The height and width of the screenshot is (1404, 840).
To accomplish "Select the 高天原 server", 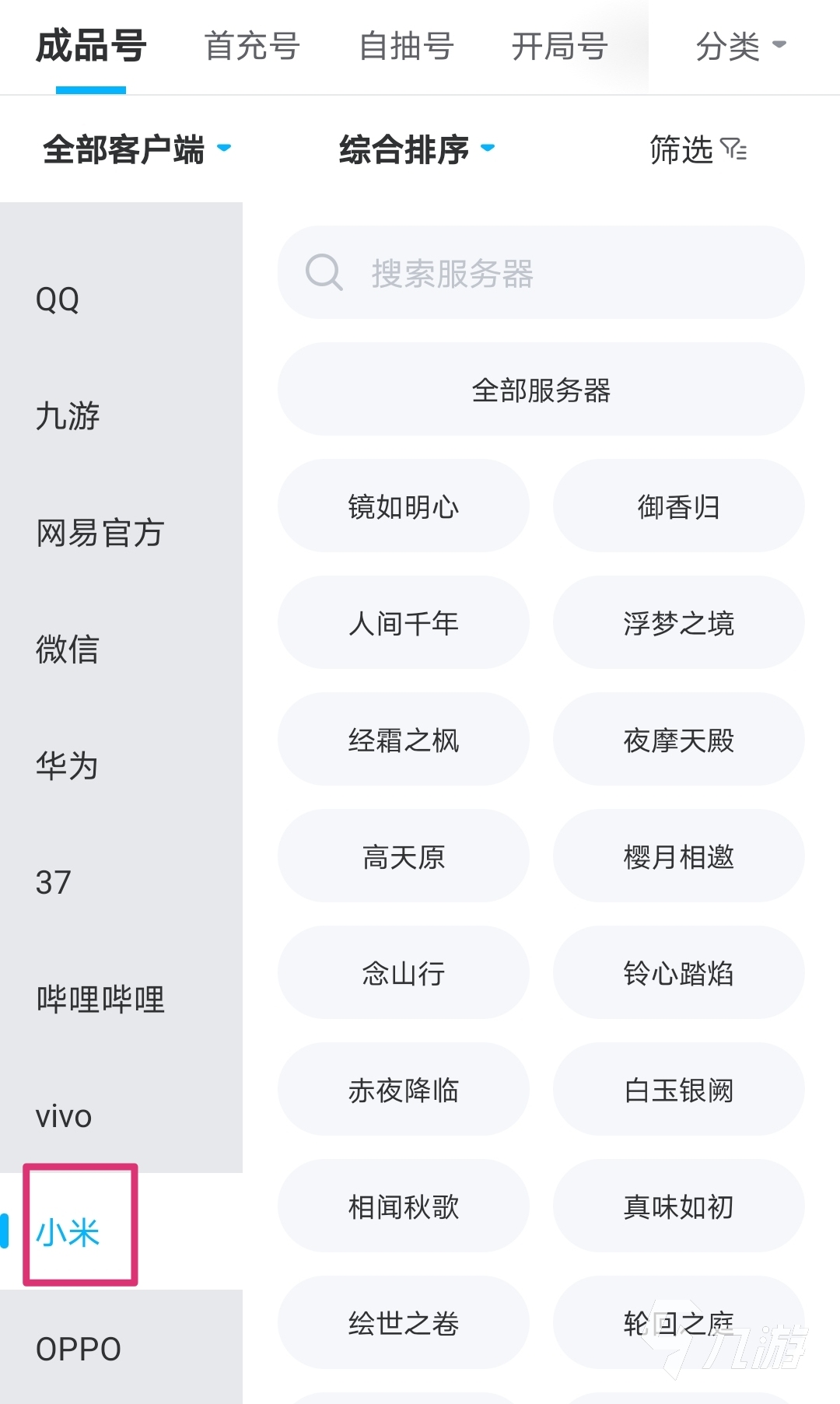I will click(403, 856).
